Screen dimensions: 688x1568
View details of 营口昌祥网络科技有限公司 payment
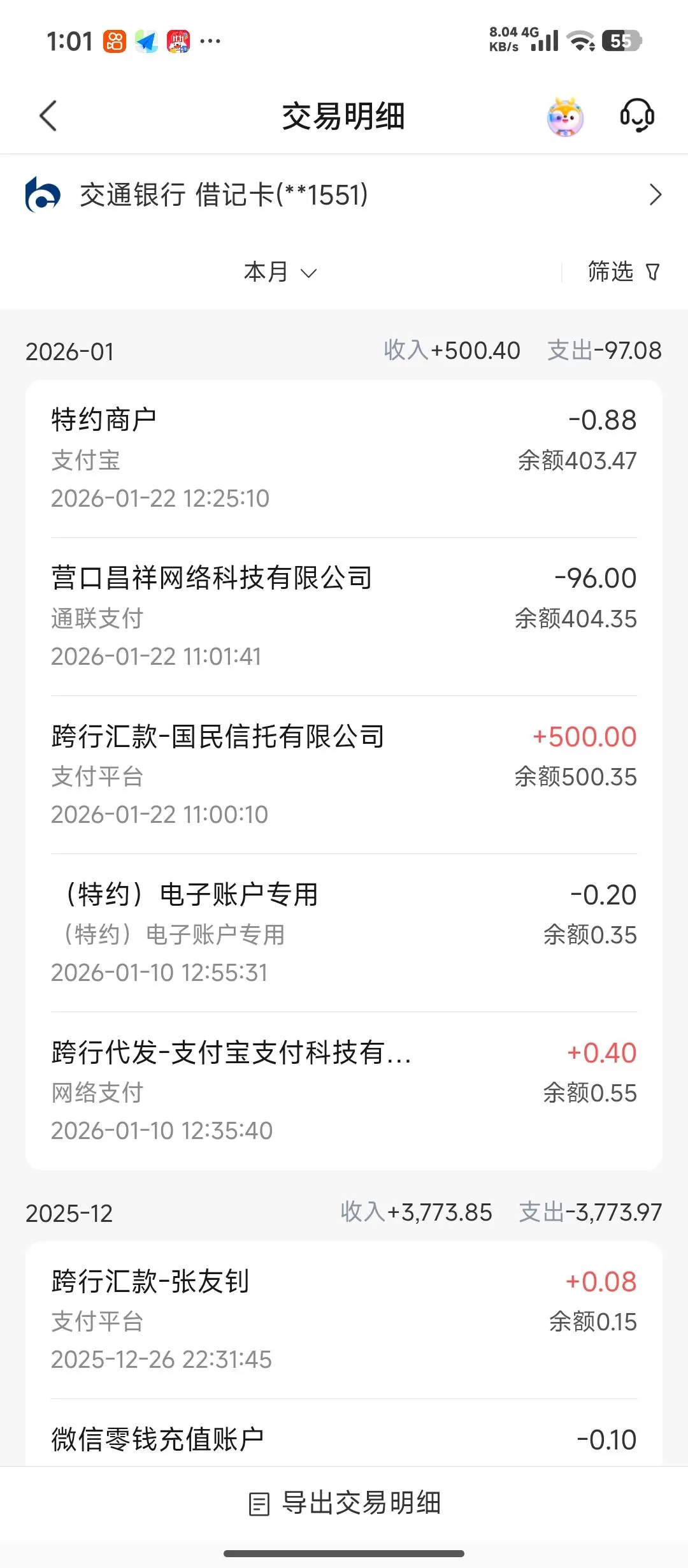[x=344, y=615]
